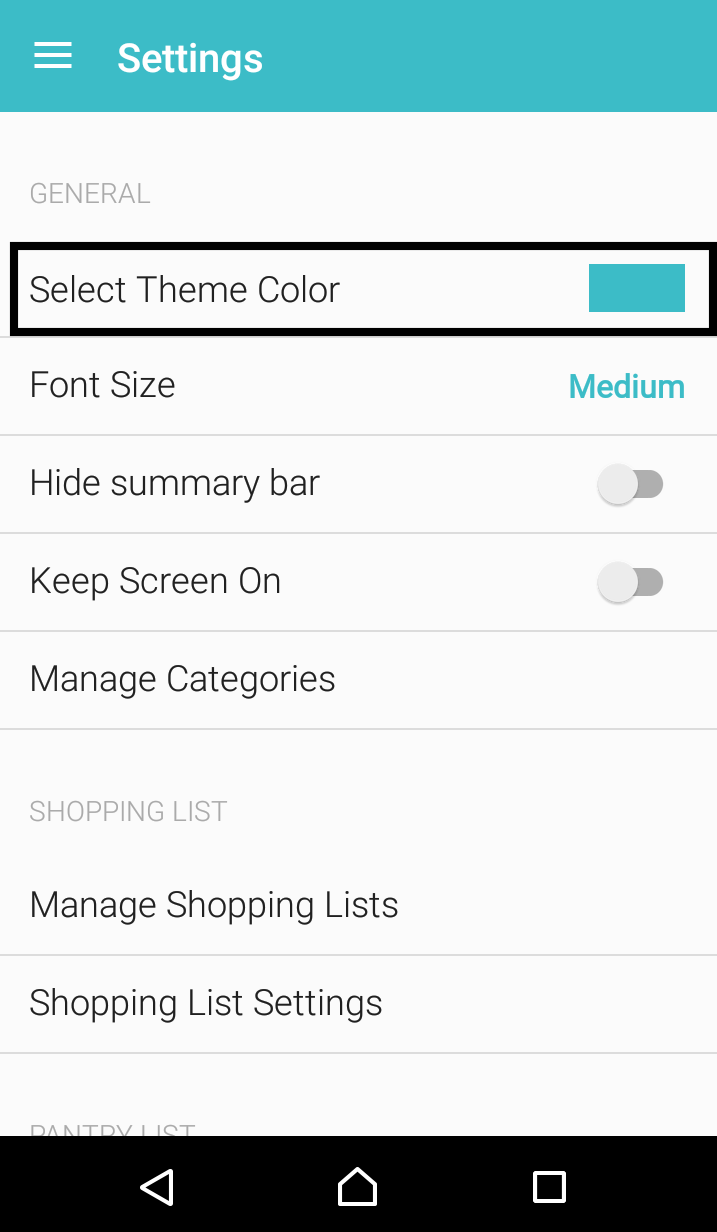Open Shopping List Settings
Screen dimensions: 717x1232
click(358, 1004)
